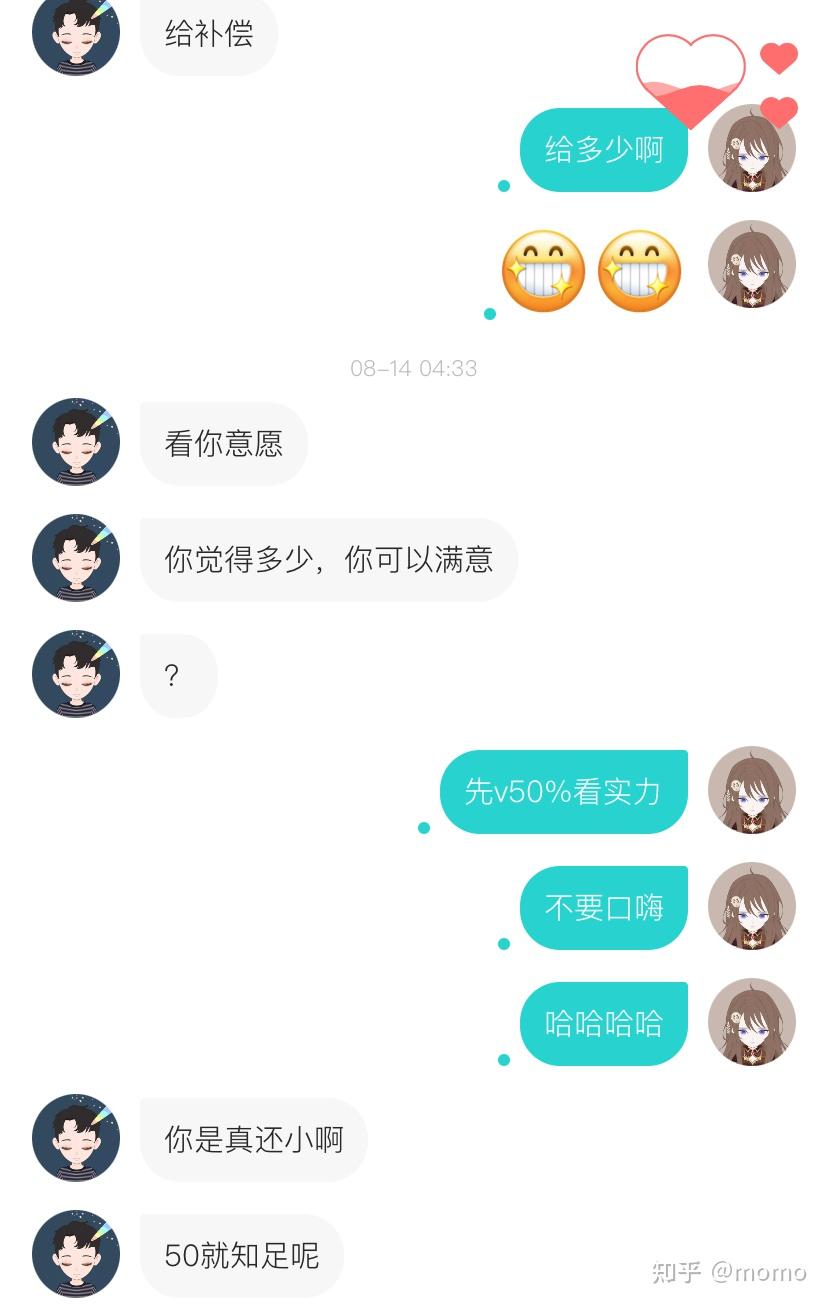Screen dimensions: 828x1305
Task: Open sender's avatar beside "看你意愿"
Action: click(x=76, y=442)
